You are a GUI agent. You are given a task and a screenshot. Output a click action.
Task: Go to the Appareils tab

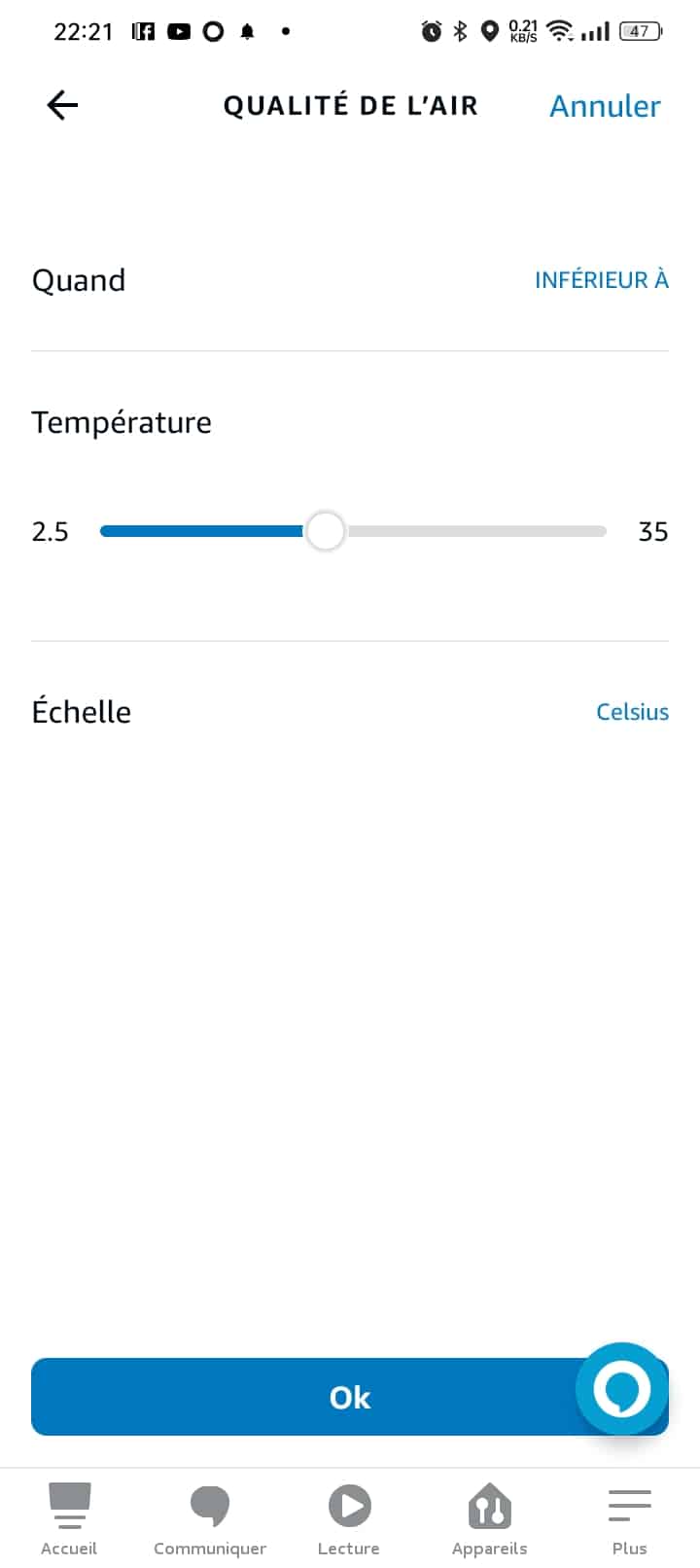point(489,1518)
